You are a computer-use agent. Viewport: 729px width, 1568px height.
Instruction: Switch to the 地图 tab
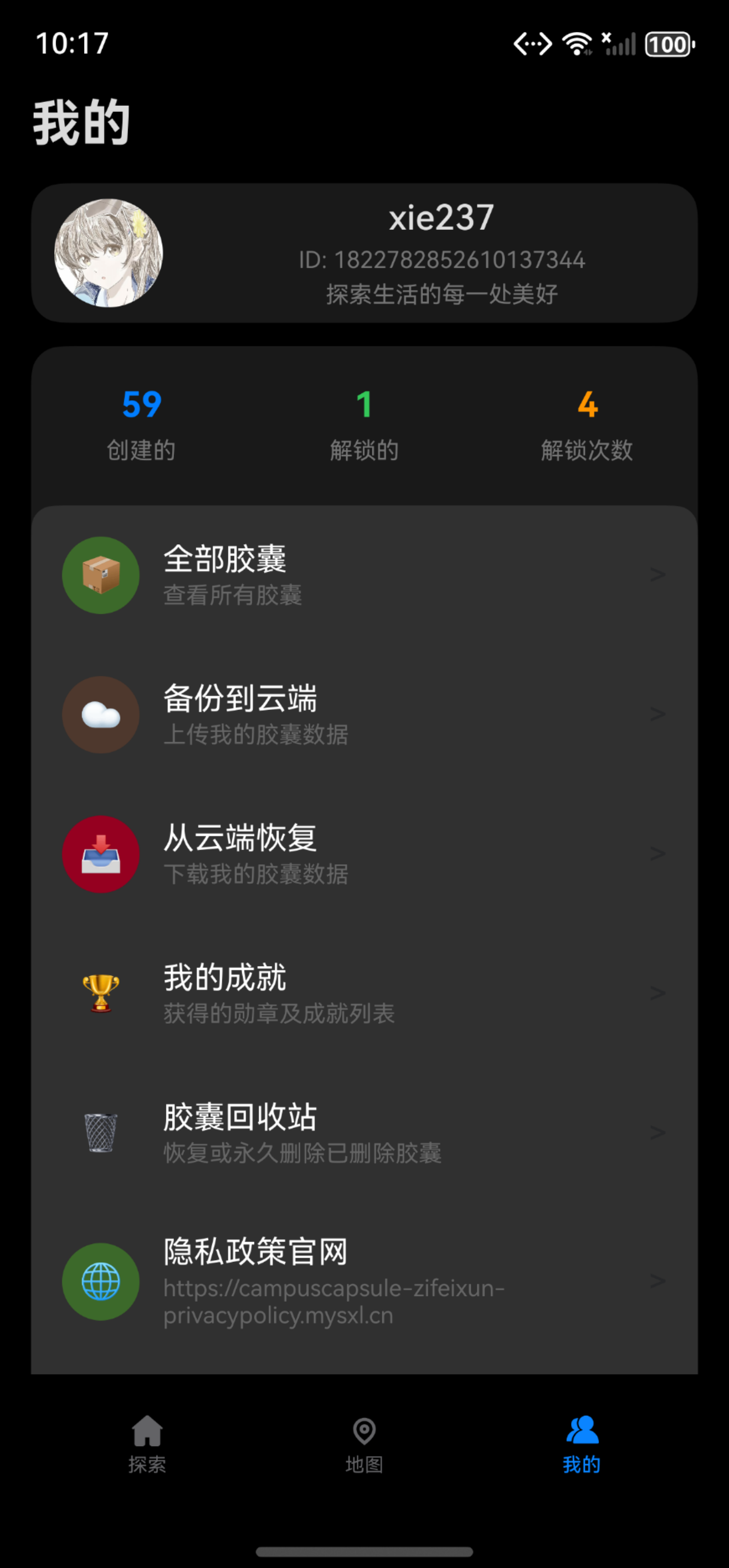pyautogui.click(x=364, y=1444)
